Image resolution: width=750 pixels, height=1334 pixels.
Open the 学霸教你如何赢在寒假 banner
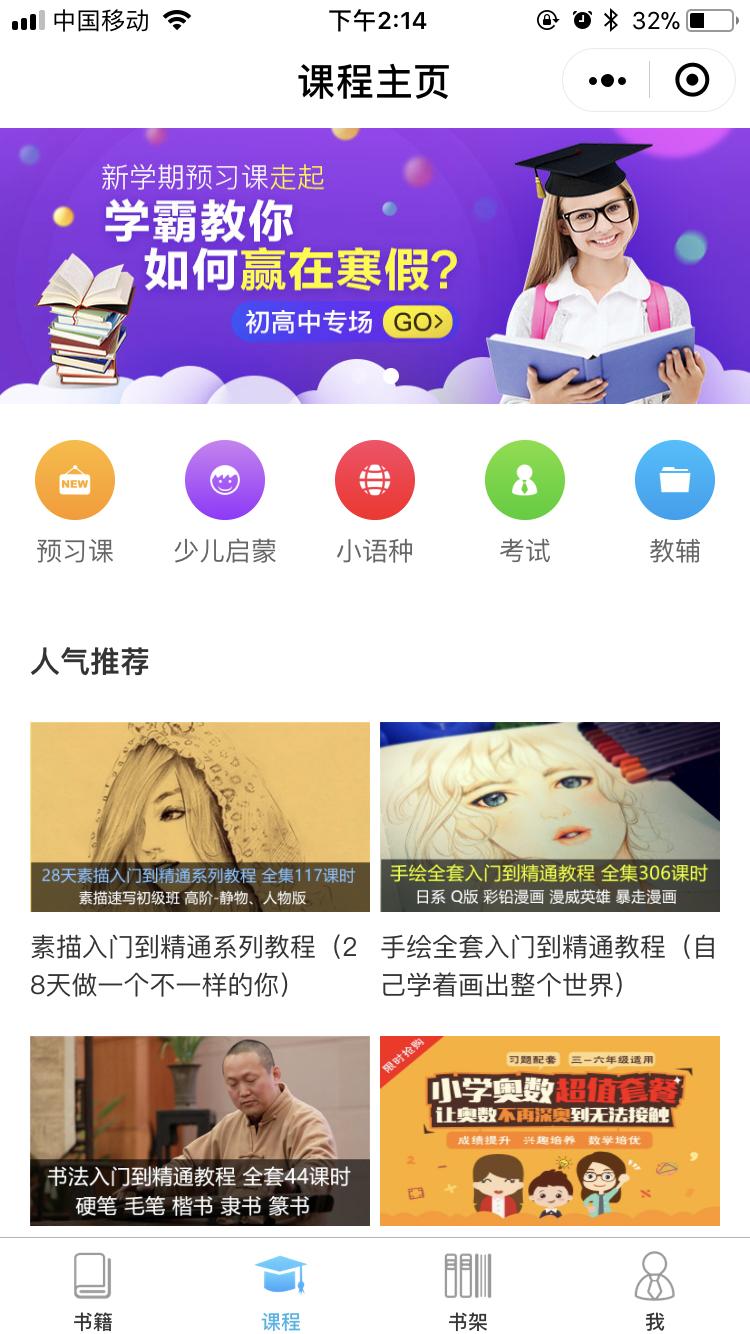pos(375,265)
